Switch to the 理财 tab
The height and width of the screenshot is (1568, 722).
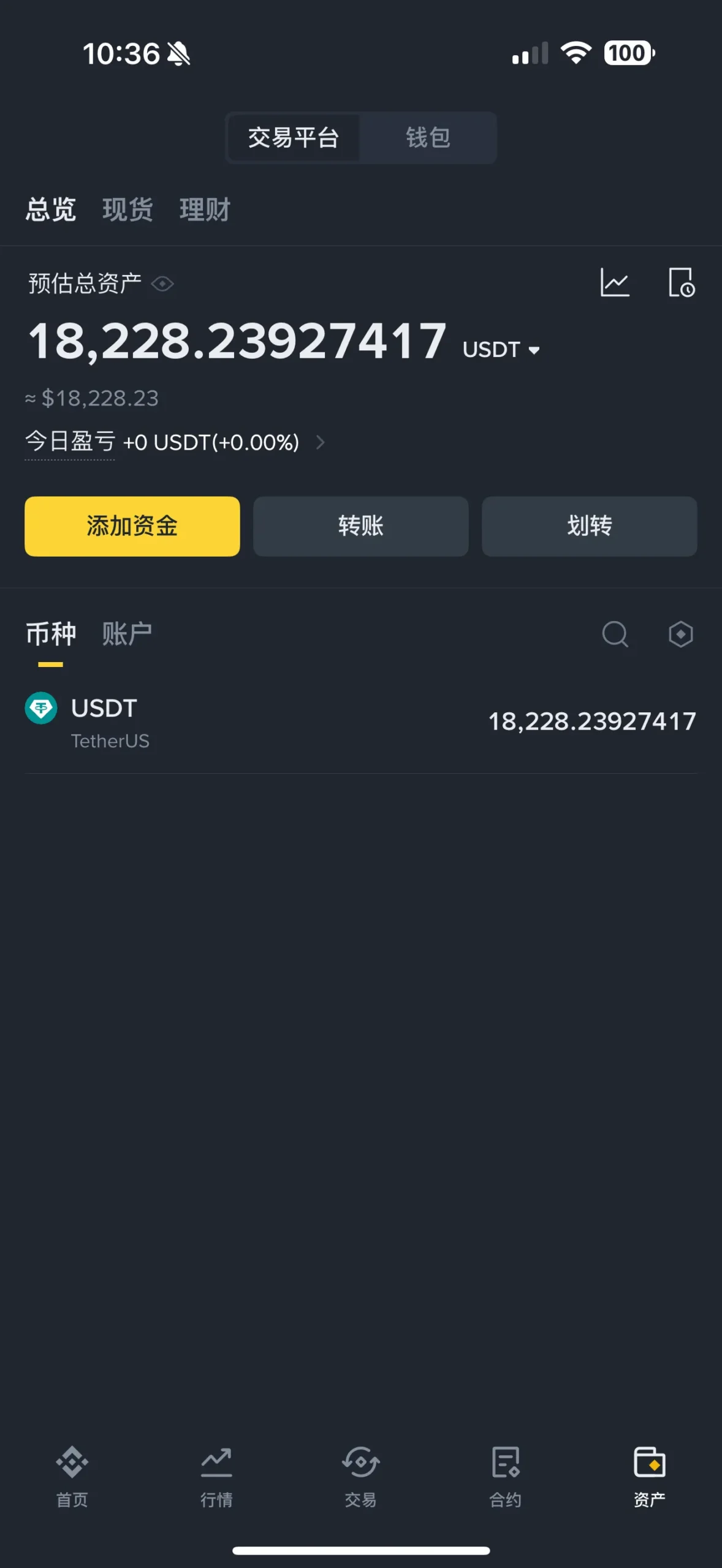click(x=205, y=209)
